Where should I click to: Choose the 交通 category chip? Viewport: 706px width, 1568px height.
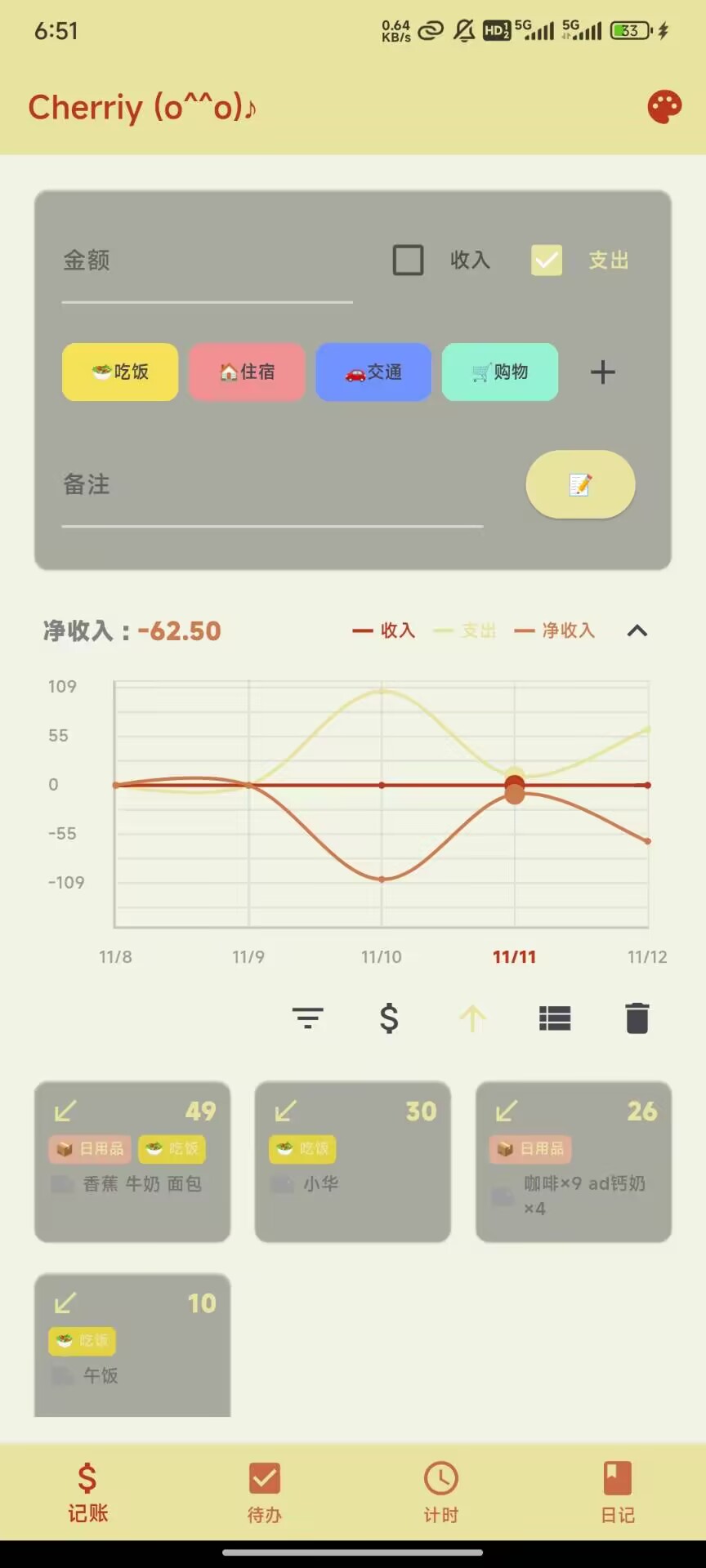pyautogui.click(x=373, y=372)
